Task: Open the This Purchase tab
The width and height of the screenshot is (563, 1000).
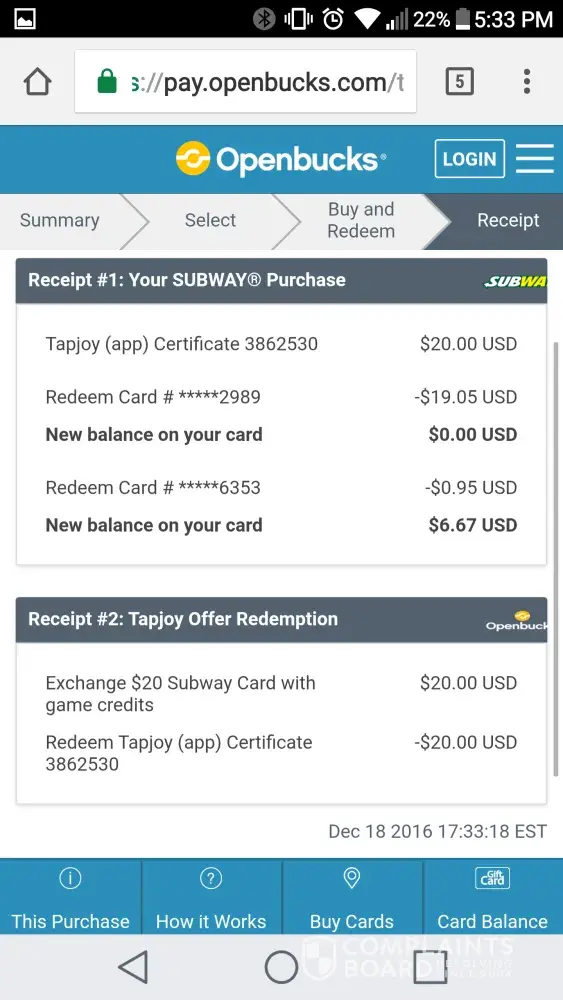Action: [x=70, y=897]
